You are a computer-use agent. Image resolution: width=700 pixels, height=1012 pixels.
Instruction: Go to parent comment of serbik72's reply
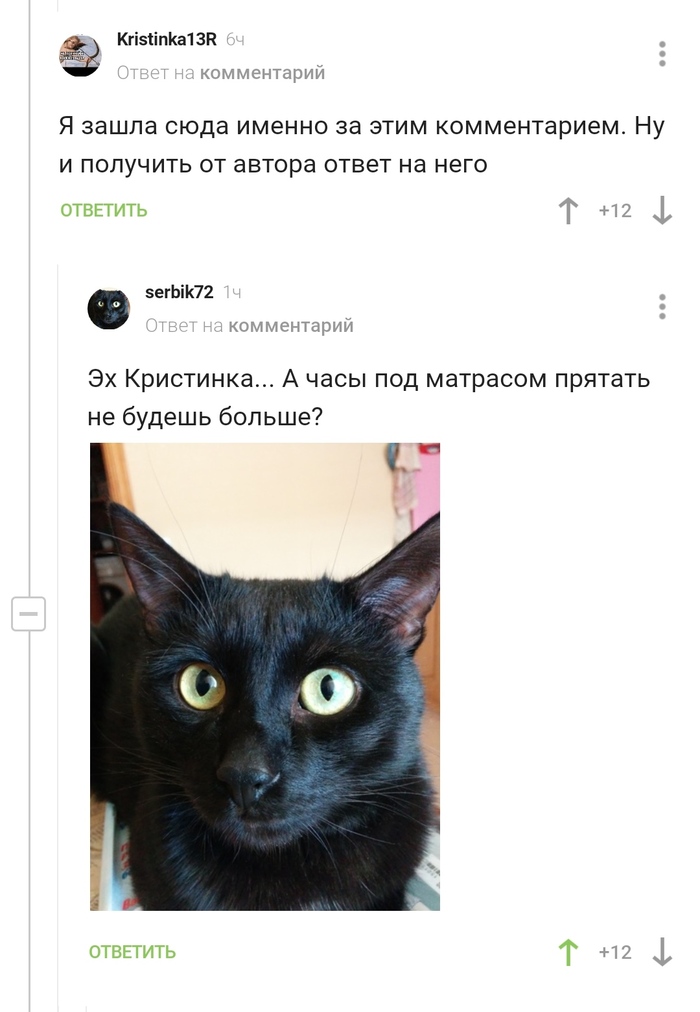click(x=291, y=326)
